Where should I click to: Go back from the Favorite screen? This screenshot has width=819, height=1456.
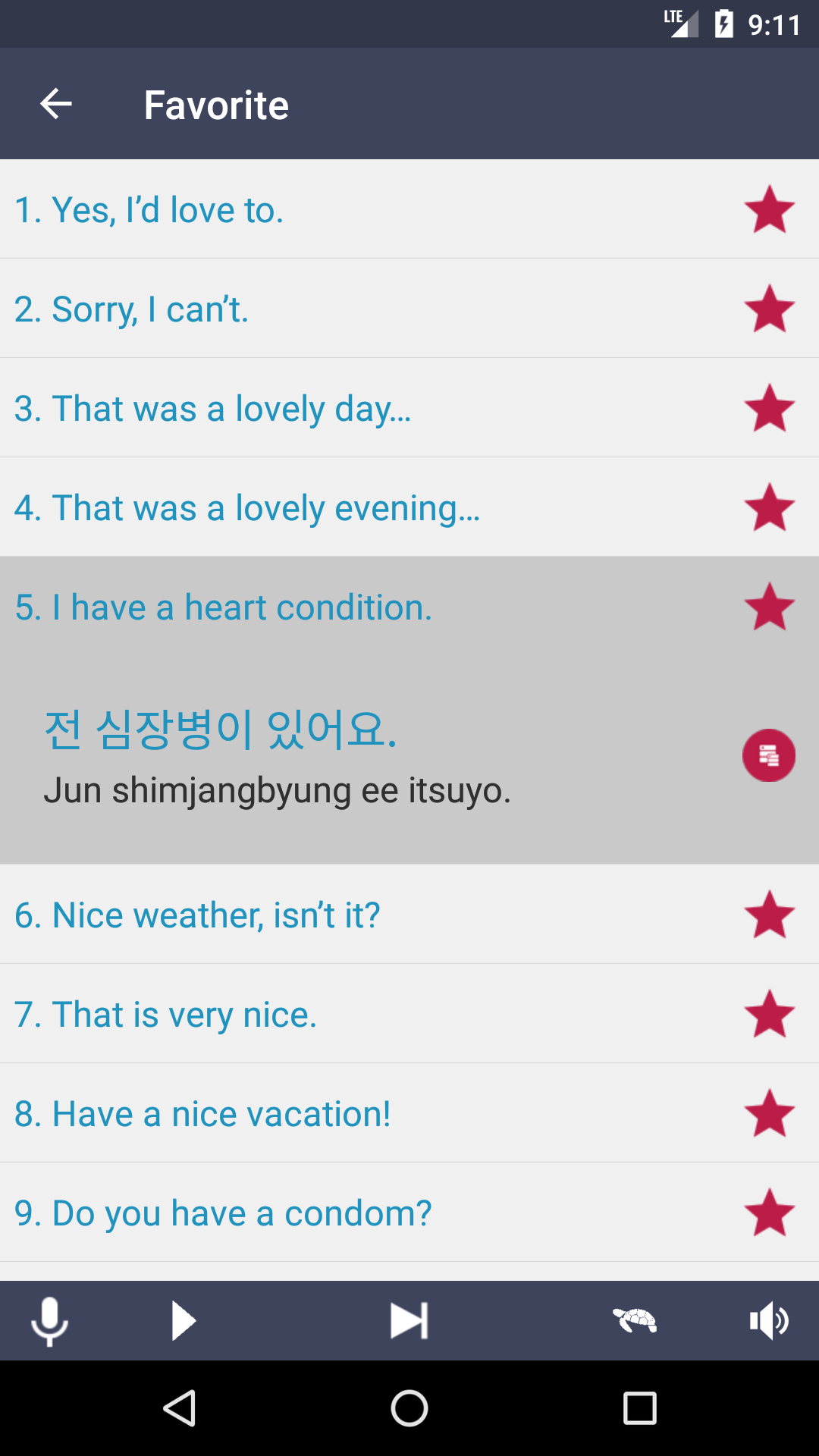56,104
